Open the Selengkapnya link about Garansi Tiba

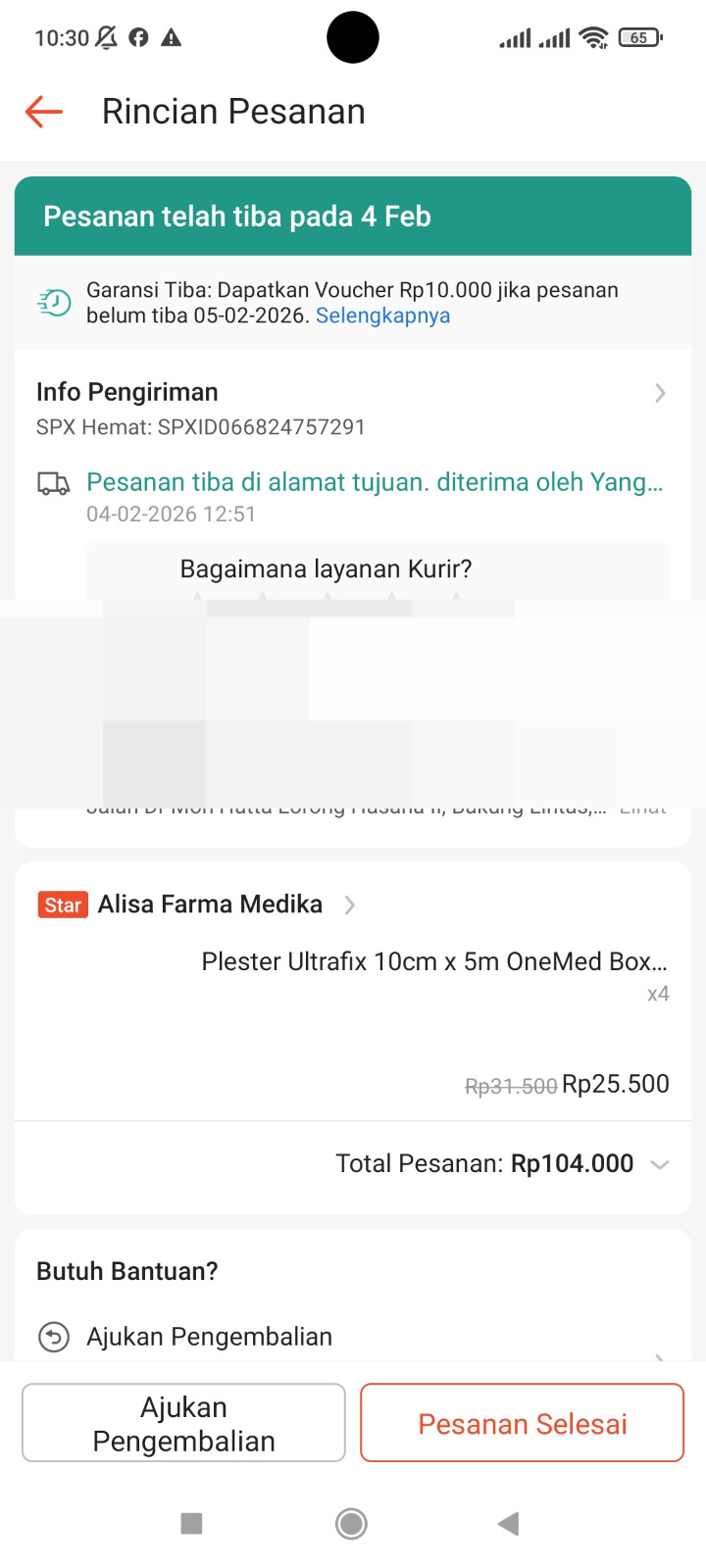click(382, 316)
